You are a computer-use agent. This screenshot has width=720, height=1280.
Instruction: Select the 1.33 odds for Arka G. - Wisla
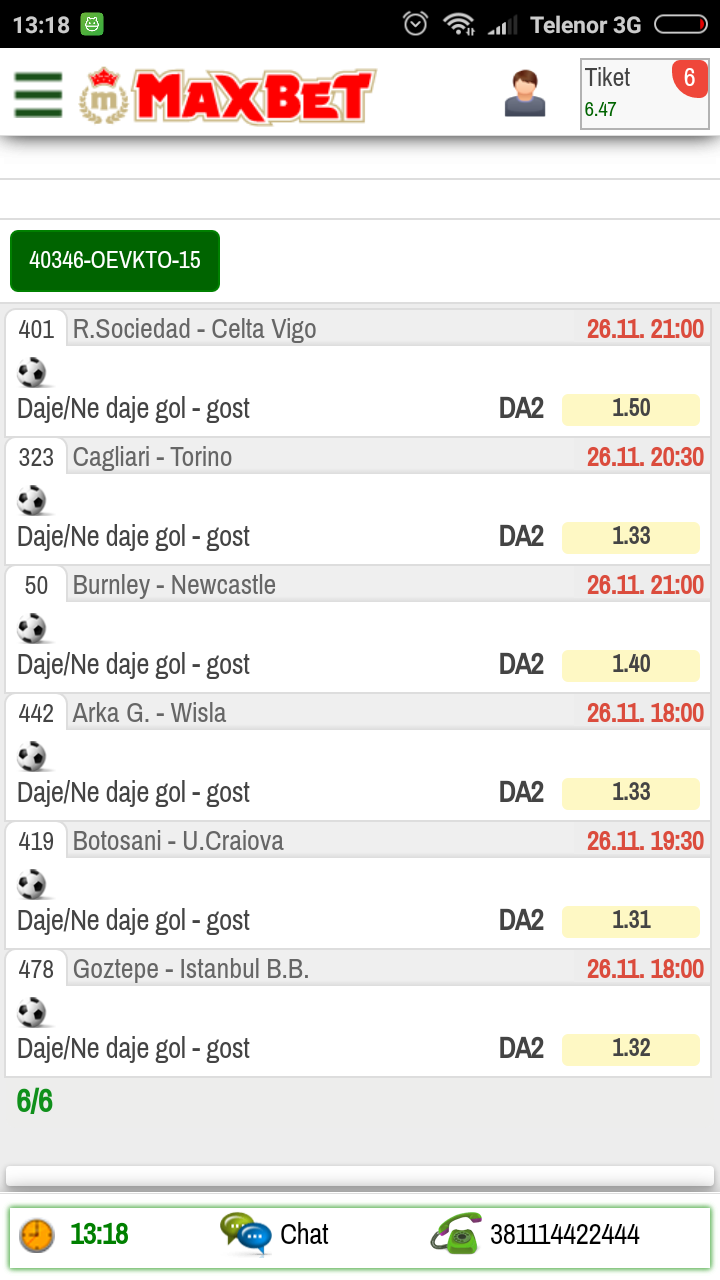click(x=630, y=793)
